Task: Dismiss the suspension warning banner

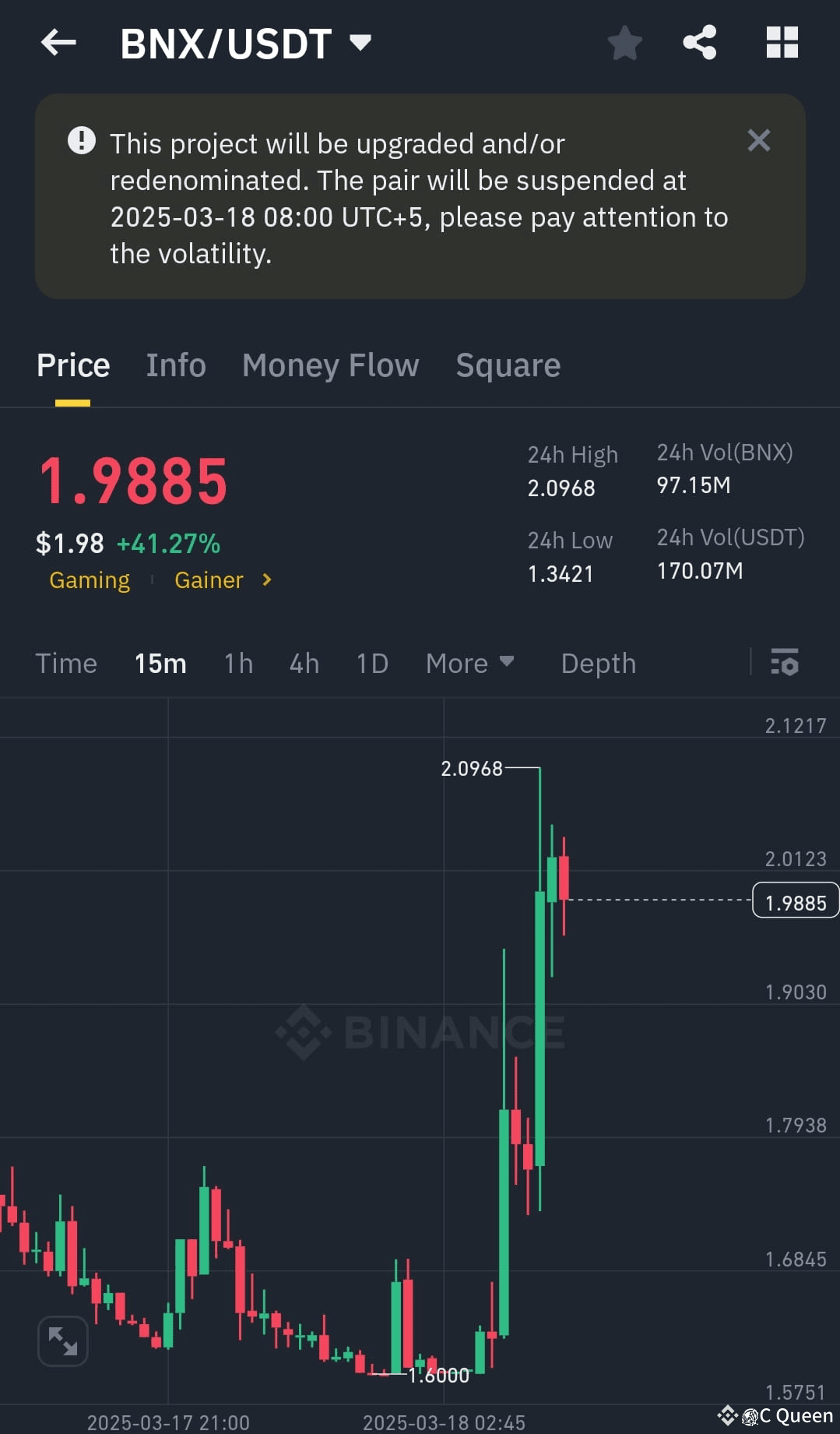Action: (x=759, y=141)
